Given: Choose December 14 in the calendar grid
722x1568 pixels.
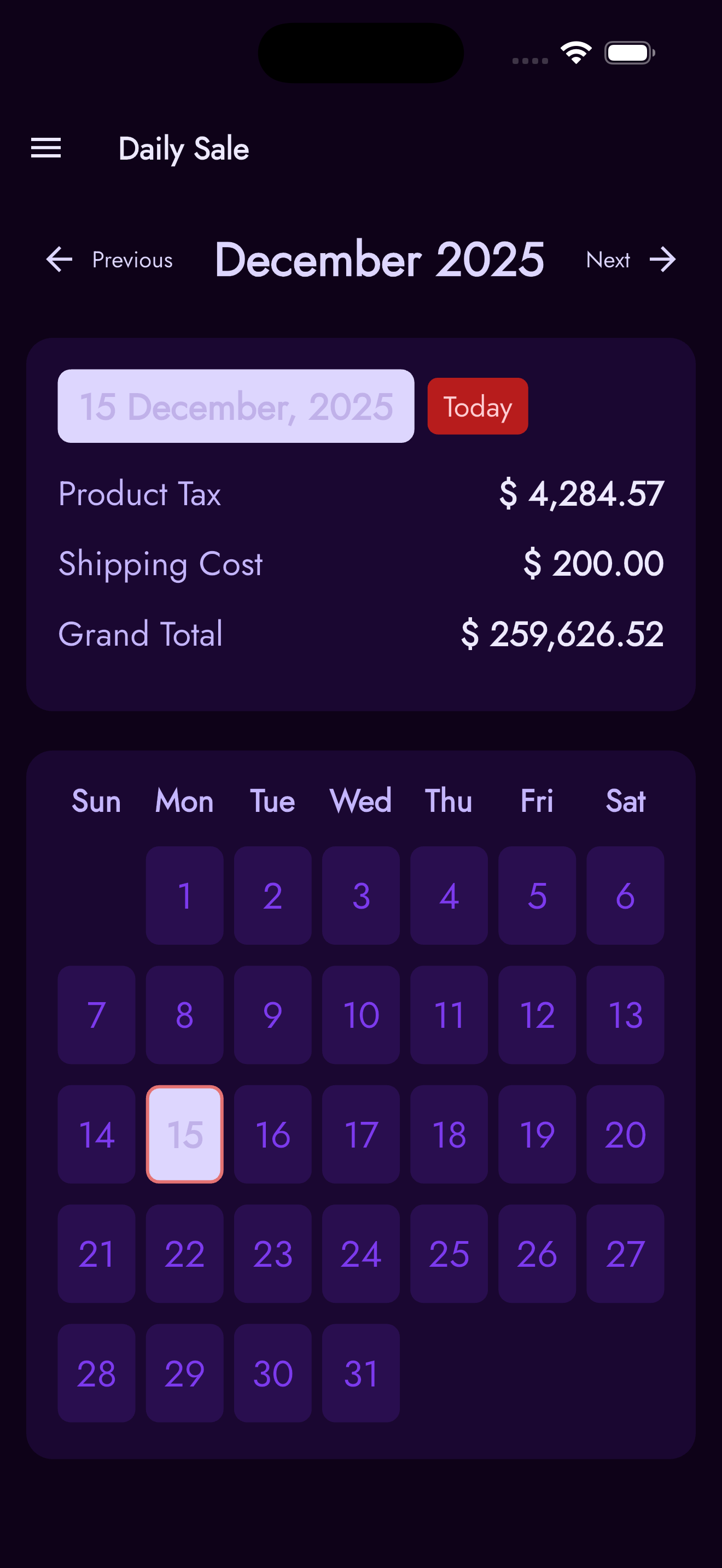Looking at the screenshot, I should (96, 1134).
